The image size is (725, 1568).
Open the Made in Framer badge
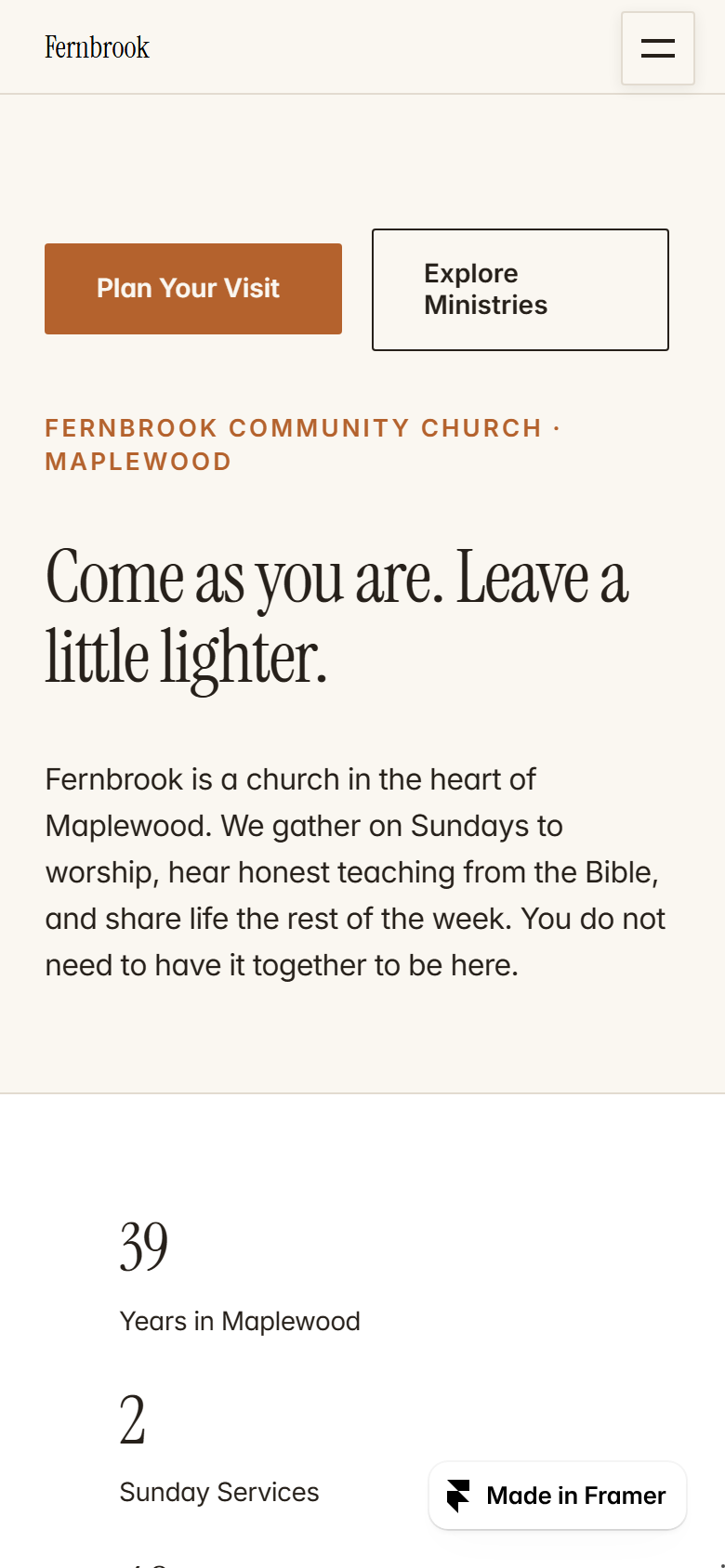[558, 1496]
